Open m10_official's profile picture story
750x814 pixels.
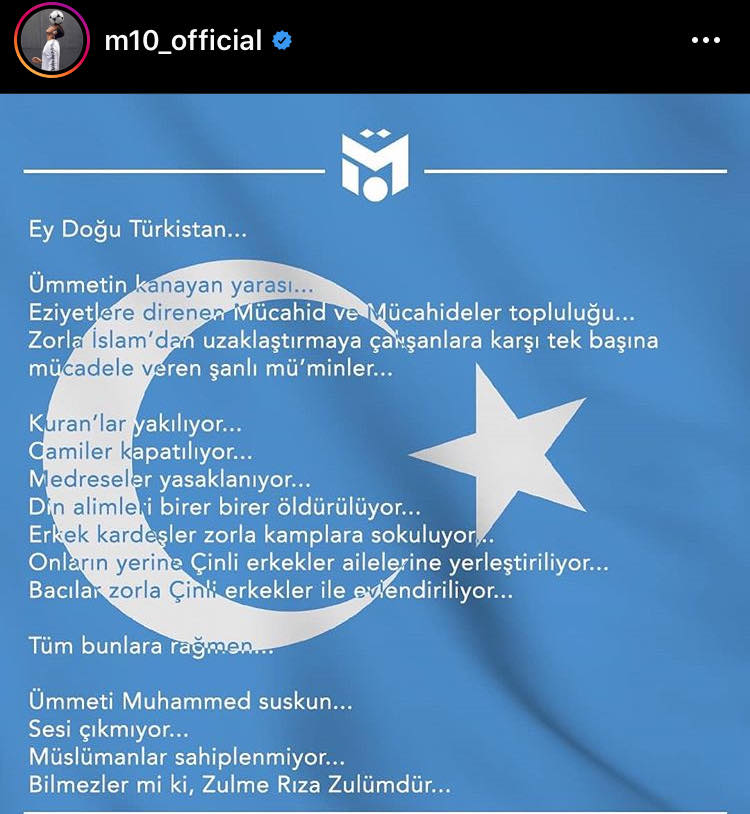click(52, 41)
